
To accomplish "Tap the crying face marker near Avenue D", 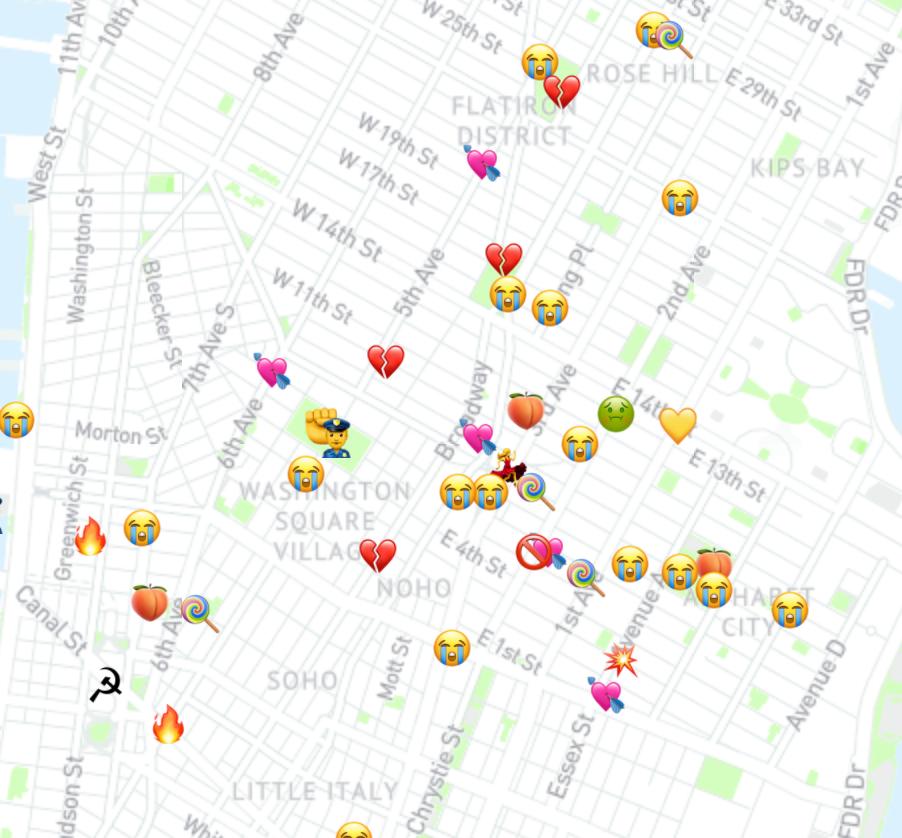I will point(790,609).
